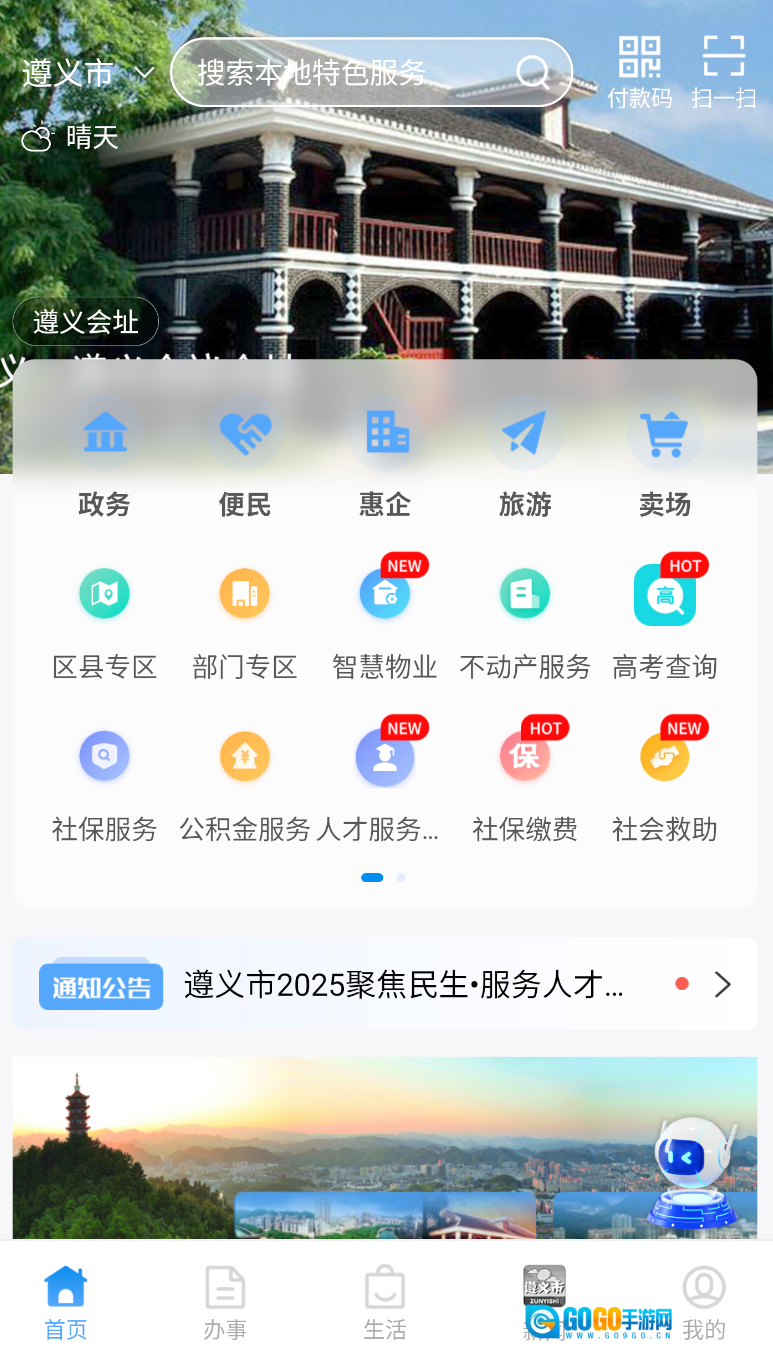Go to 便民 services
The height and width of the screenshot is (1349, 773).
click(245, 460)
